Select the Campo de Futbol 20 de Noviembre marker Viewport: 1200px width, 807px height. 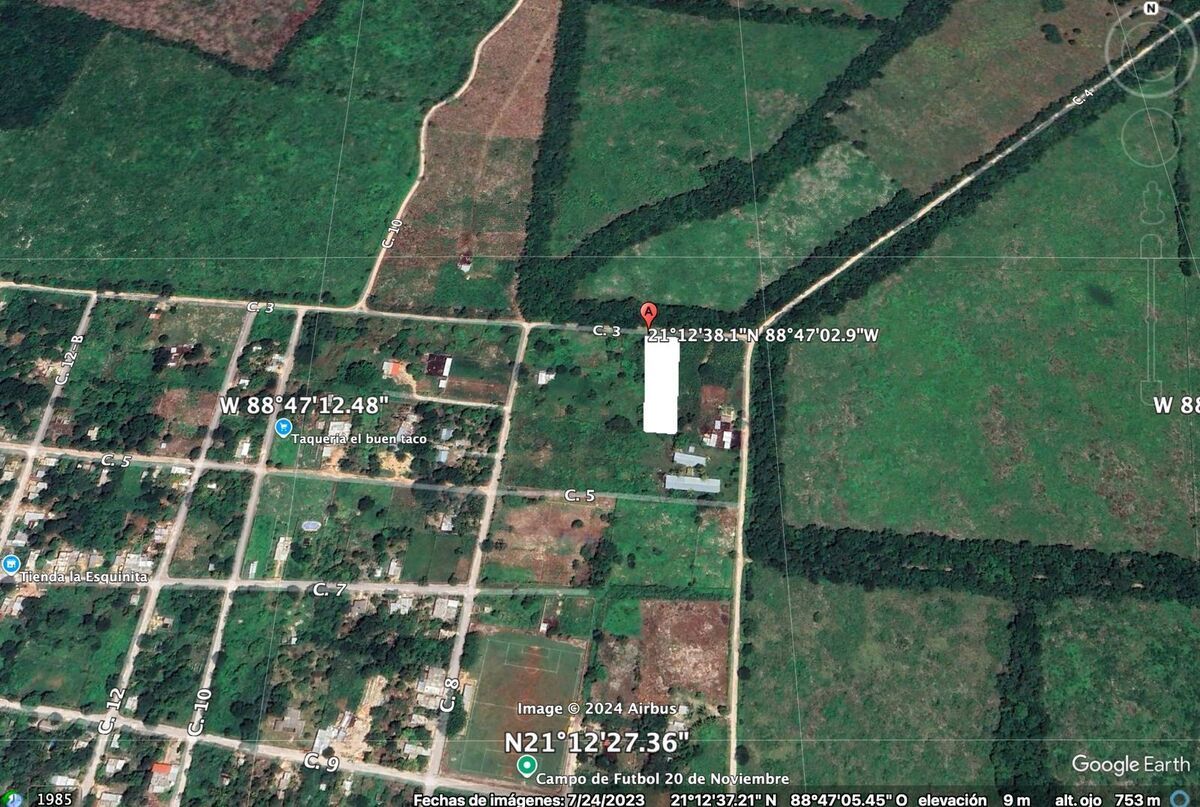click(526, 767)
